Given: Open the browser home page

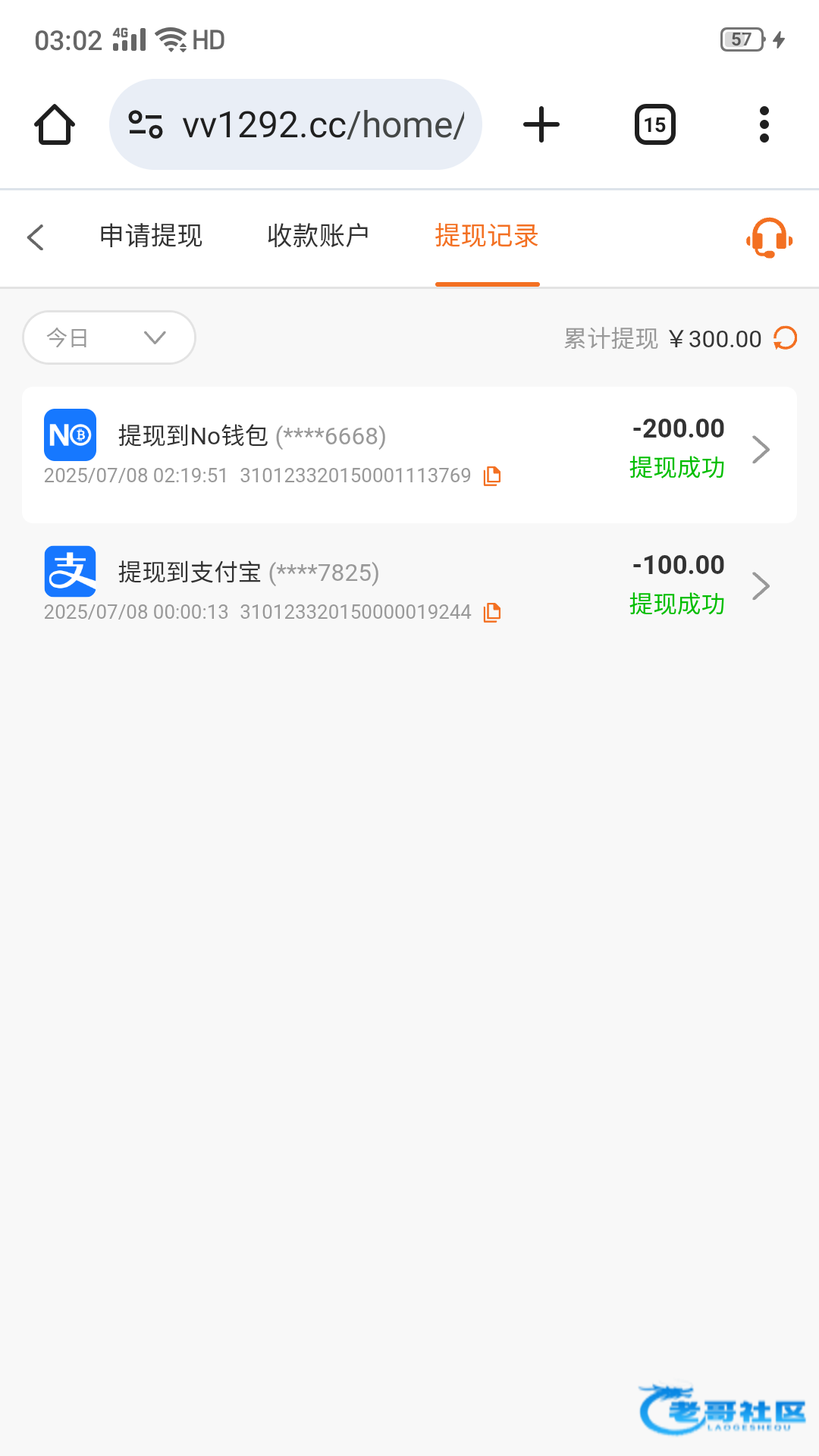Looking at the screenshot, I should (x=55, y=124).
